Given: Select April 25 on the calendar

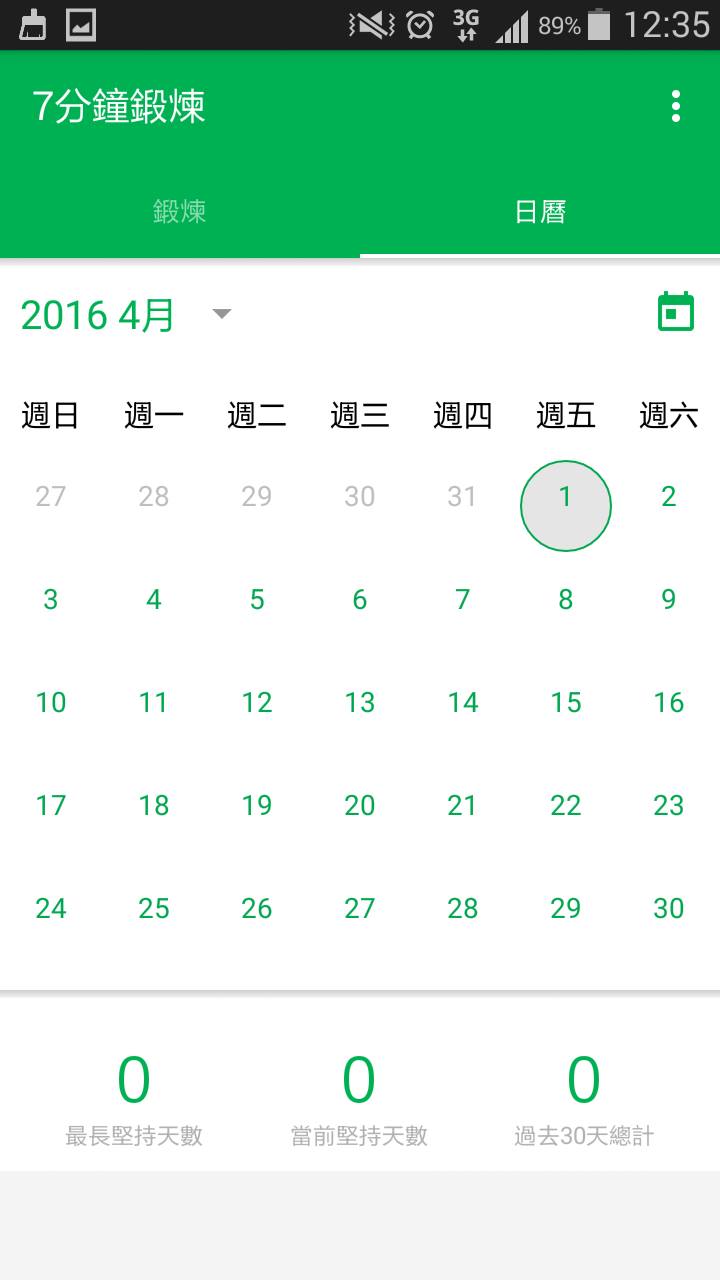Looking at the screenshot, I should 154,909.
